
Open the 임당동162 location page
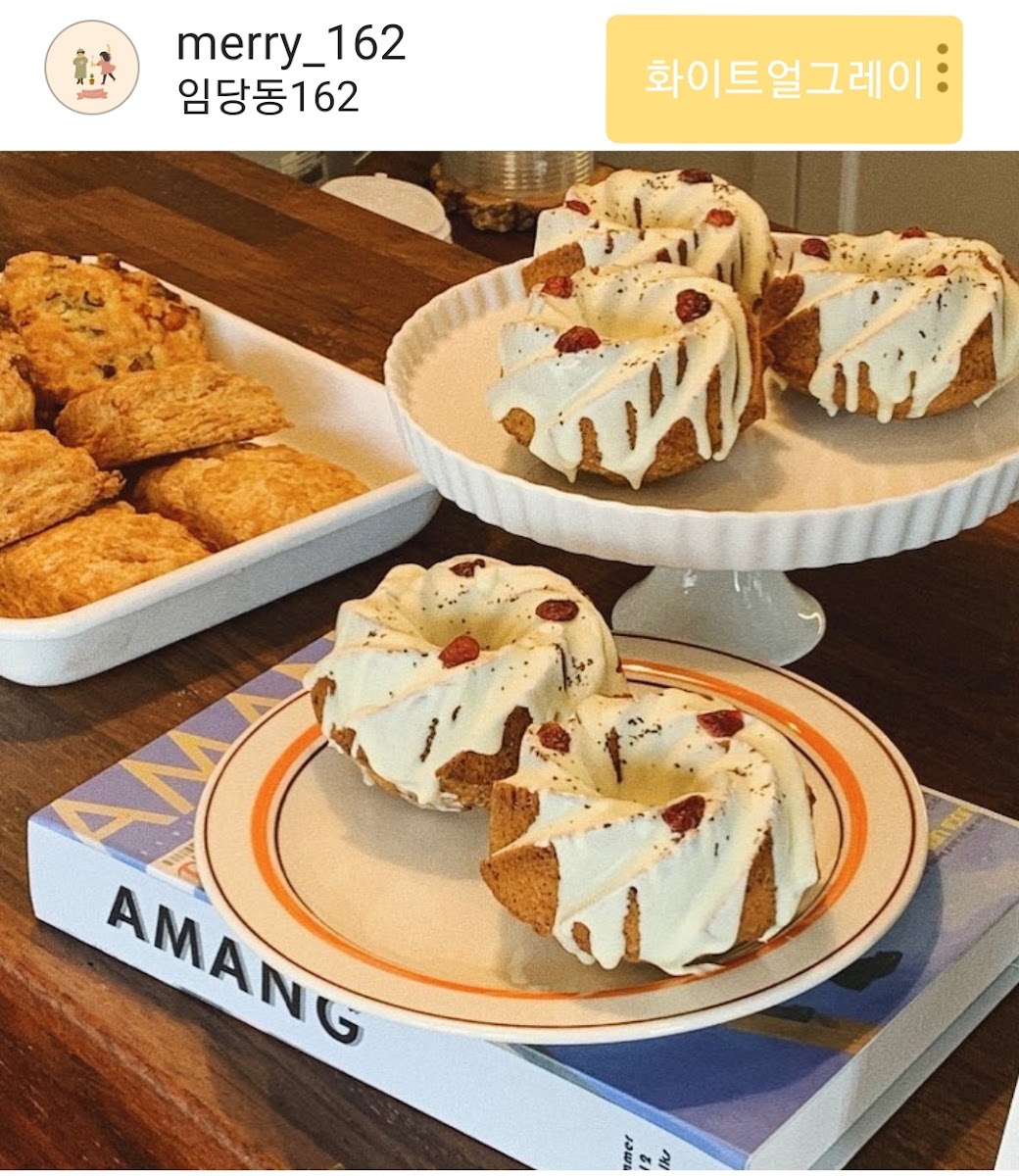pos(268,97)
